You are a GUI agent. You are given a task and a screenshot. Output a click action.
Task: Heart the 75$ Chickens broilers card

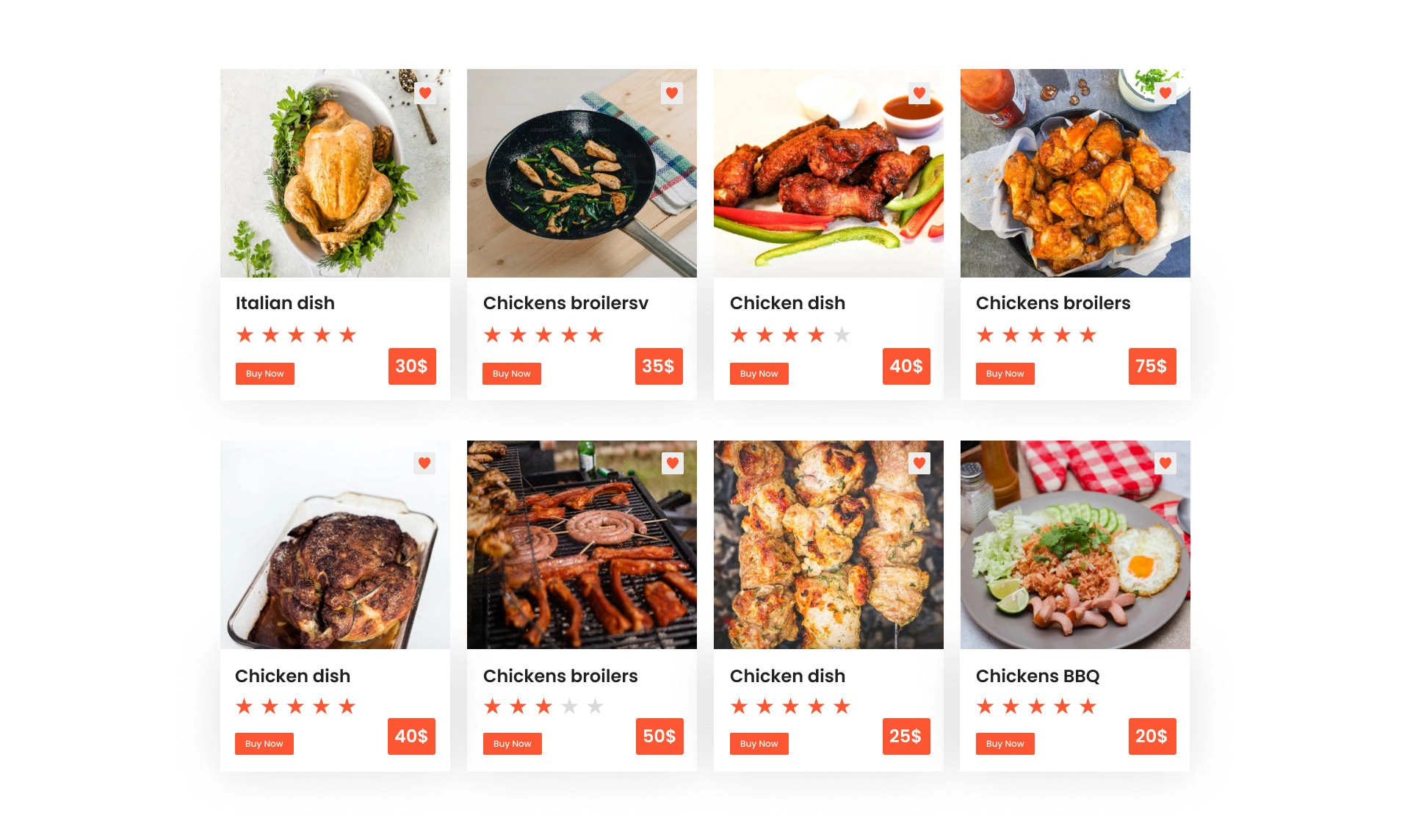(x=1165, y=93)
